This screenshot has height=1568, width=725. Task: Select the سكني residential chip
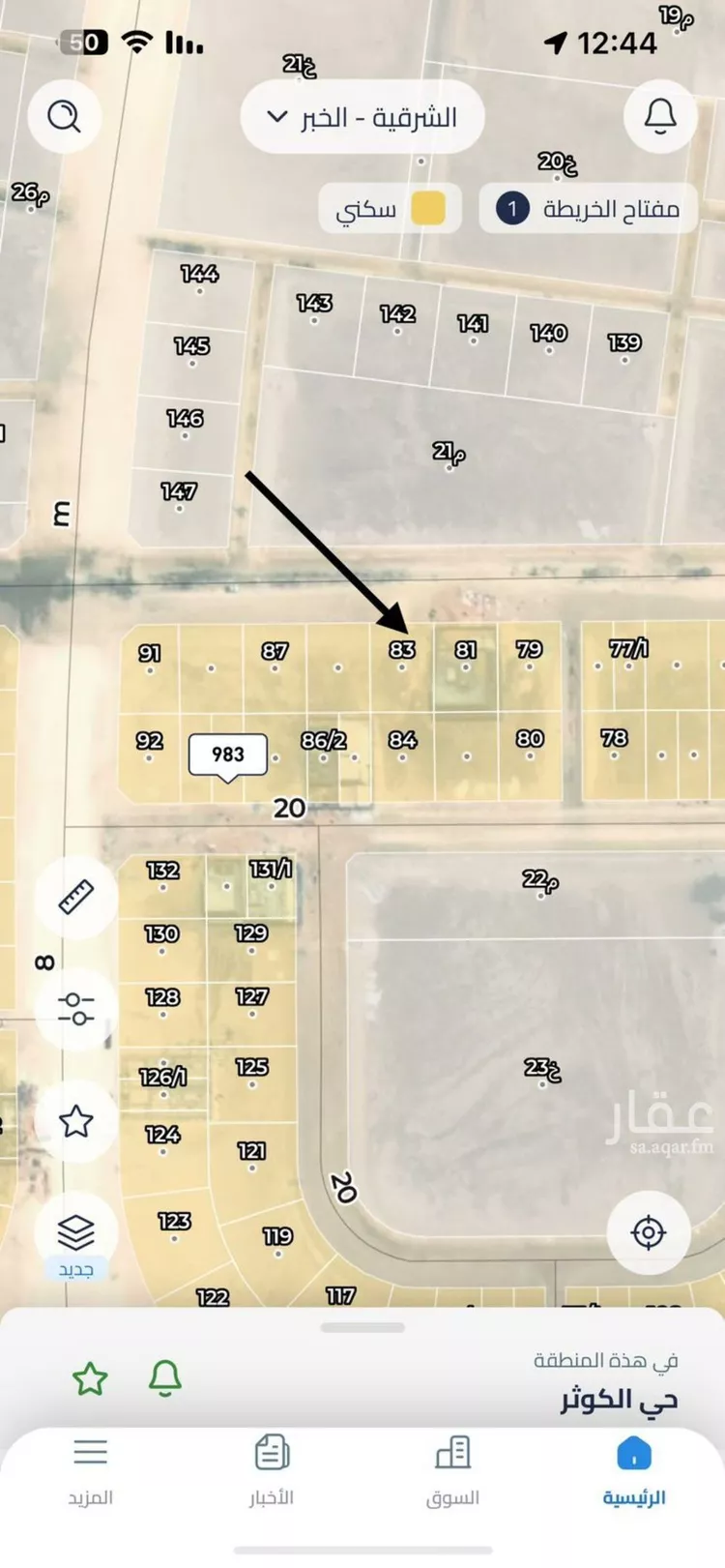pos(390,208)
